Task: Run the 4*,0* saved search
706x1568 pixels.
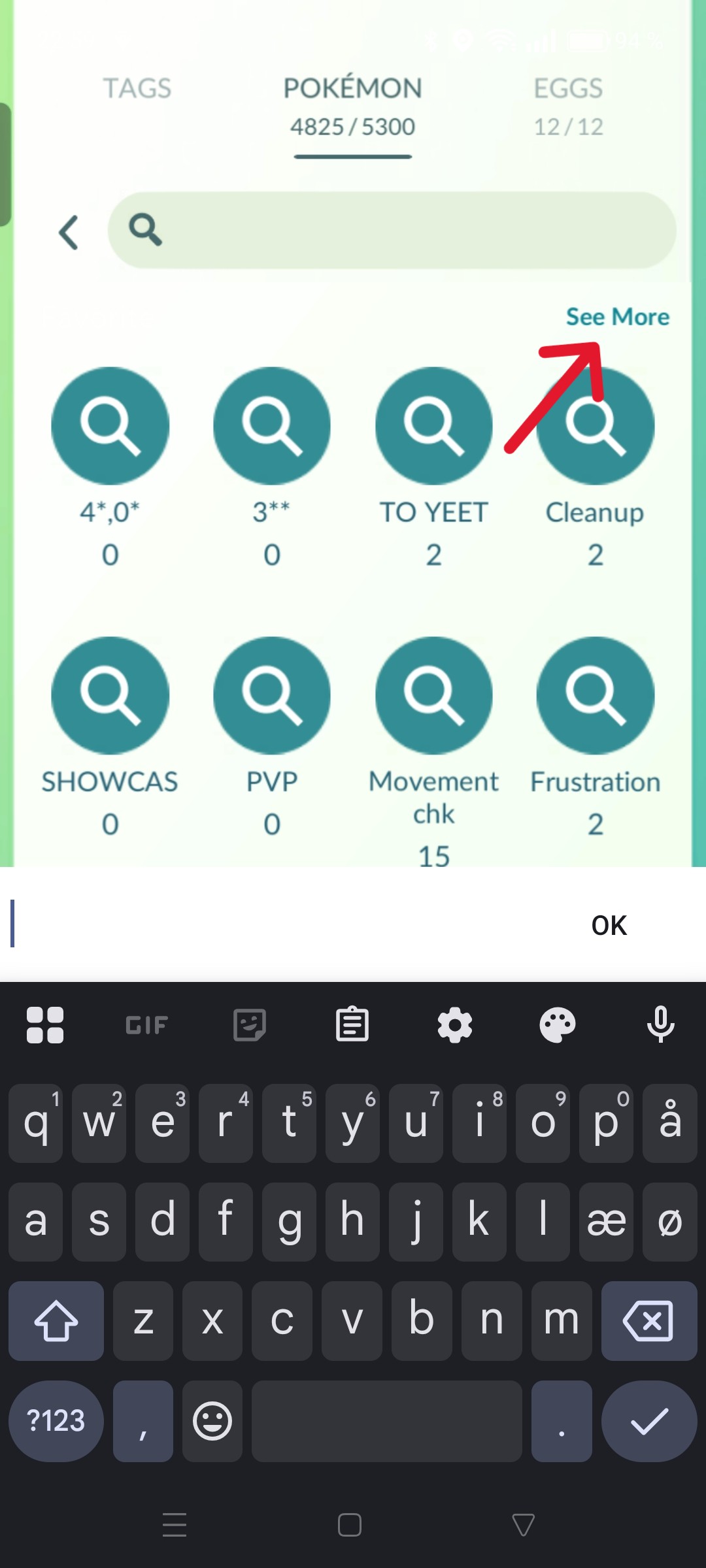Action: pos(110,426)
